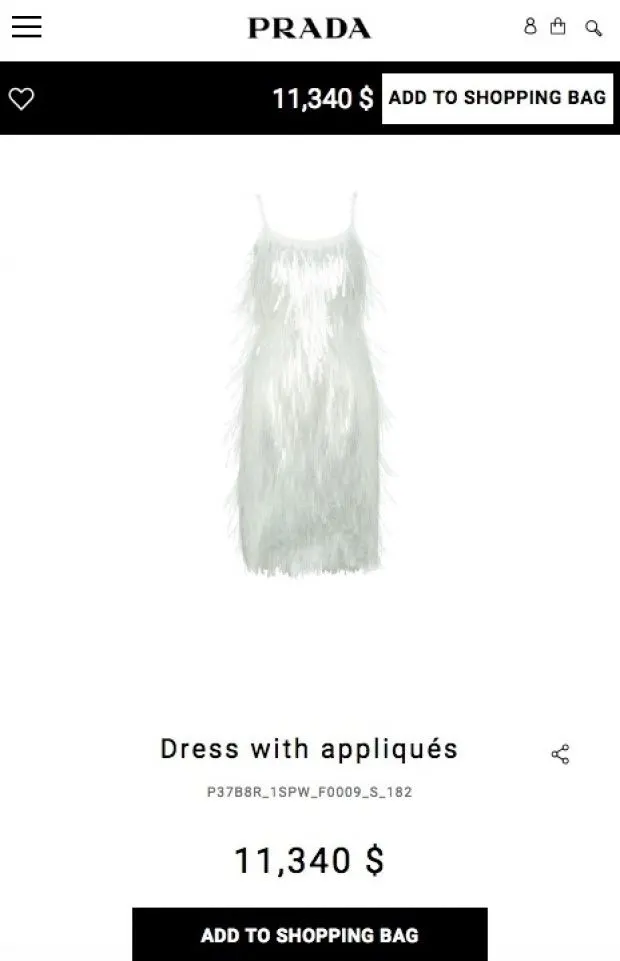620x961 pixels.
Task: Open the dress product image
Action: 310,390
